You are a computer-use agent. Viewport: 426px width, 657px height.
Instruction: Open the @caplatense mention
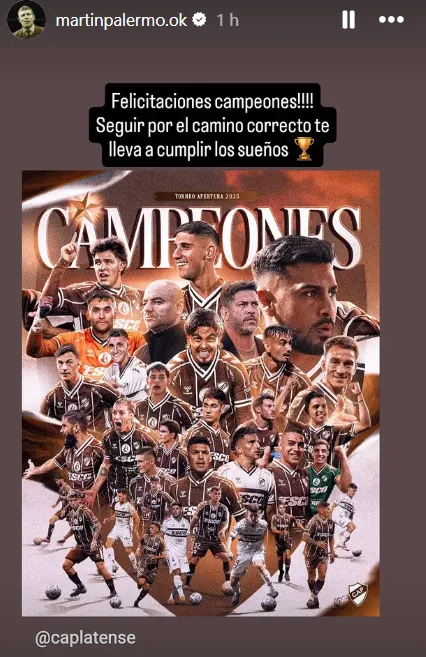(85, 638)
